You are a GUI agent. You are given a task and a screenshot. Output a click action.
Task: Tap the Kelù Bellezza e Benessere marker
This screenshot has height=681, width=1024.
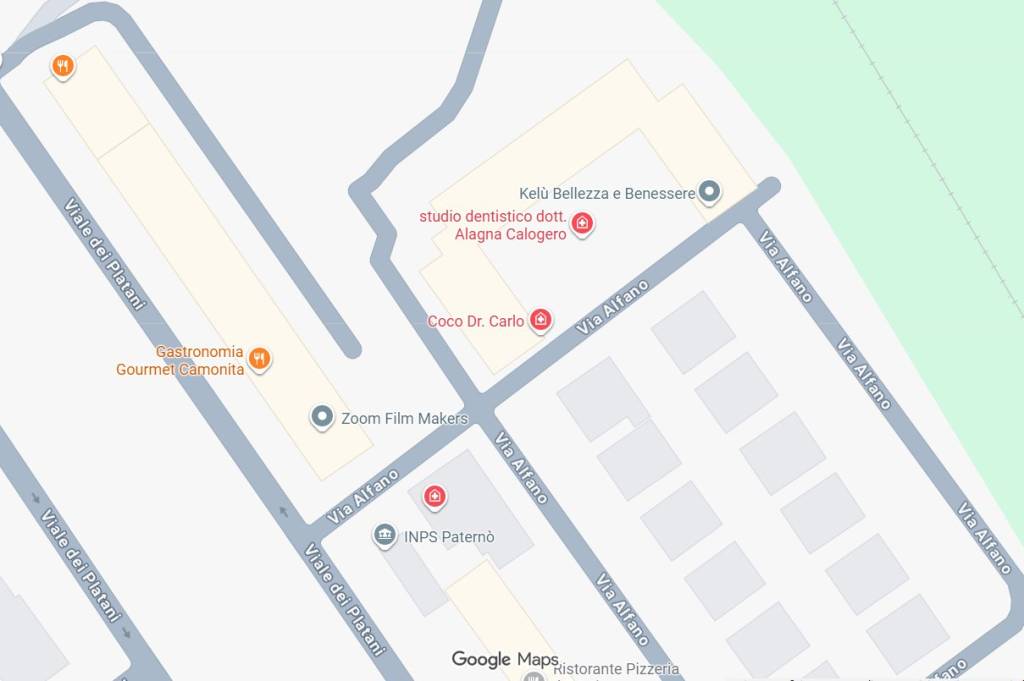(x=709, y=191)
